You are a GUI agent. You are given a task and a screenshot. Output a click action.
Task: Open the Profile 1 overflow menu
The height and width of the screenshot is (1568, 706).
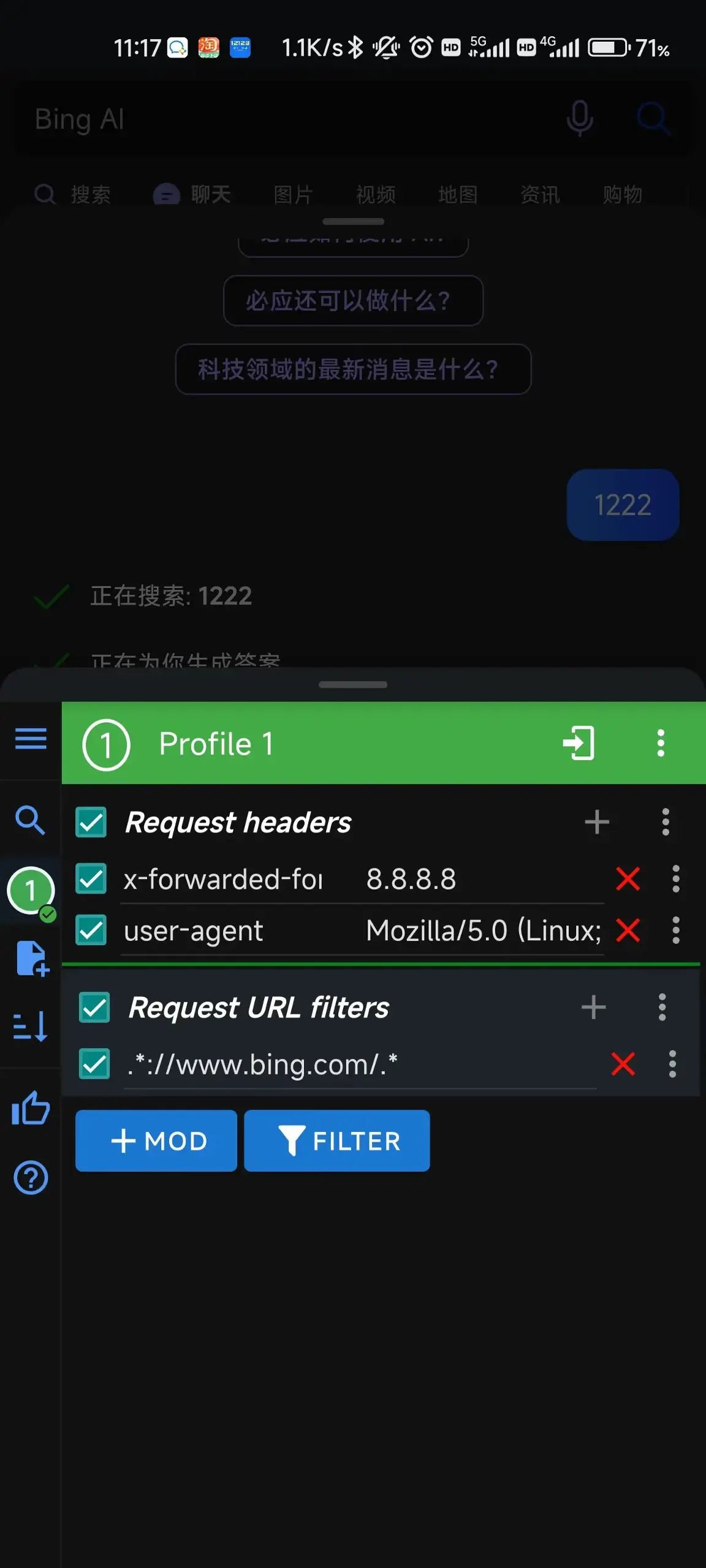pos(661,743)
